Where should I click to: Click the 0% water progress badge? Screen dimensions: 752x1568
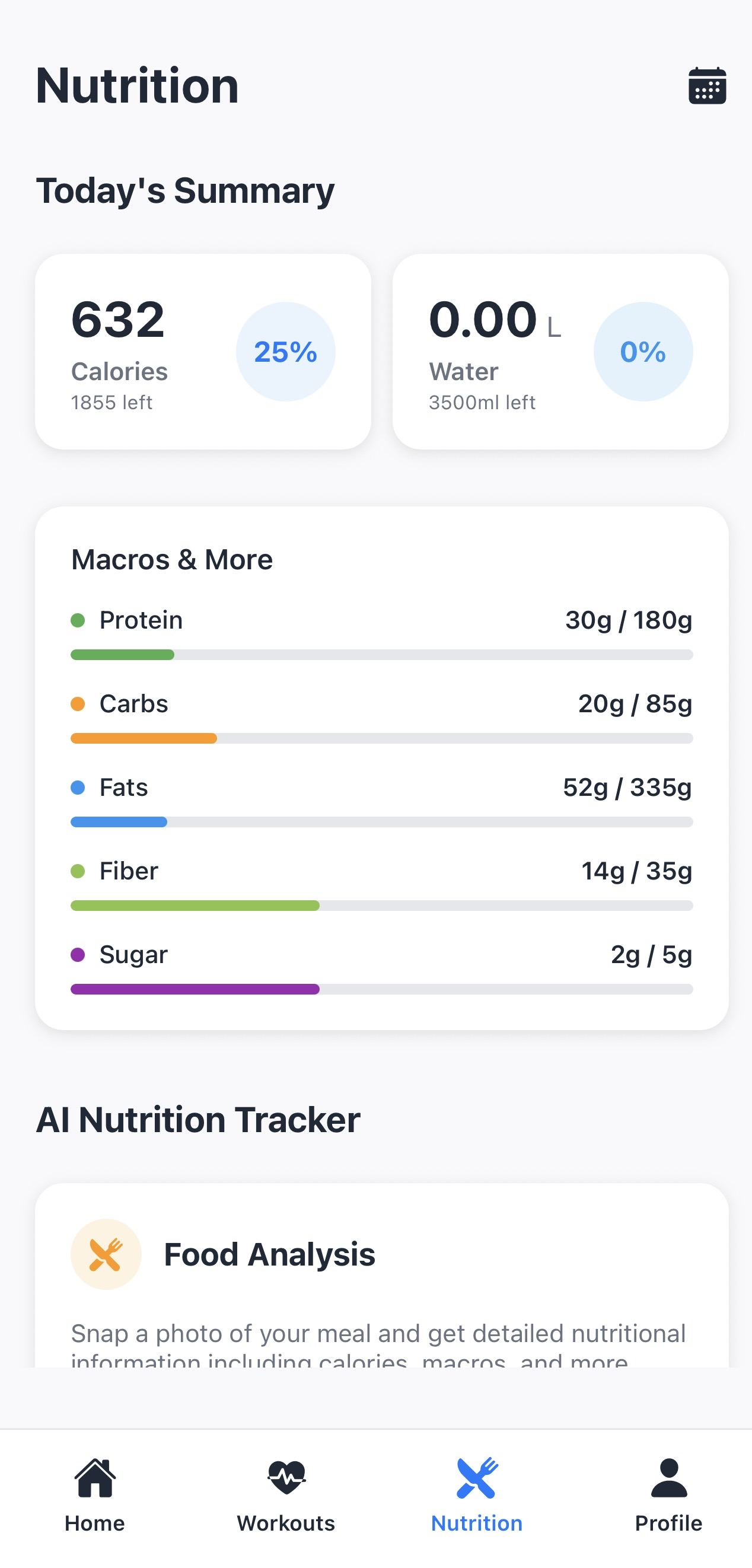[x=642, y=350]
